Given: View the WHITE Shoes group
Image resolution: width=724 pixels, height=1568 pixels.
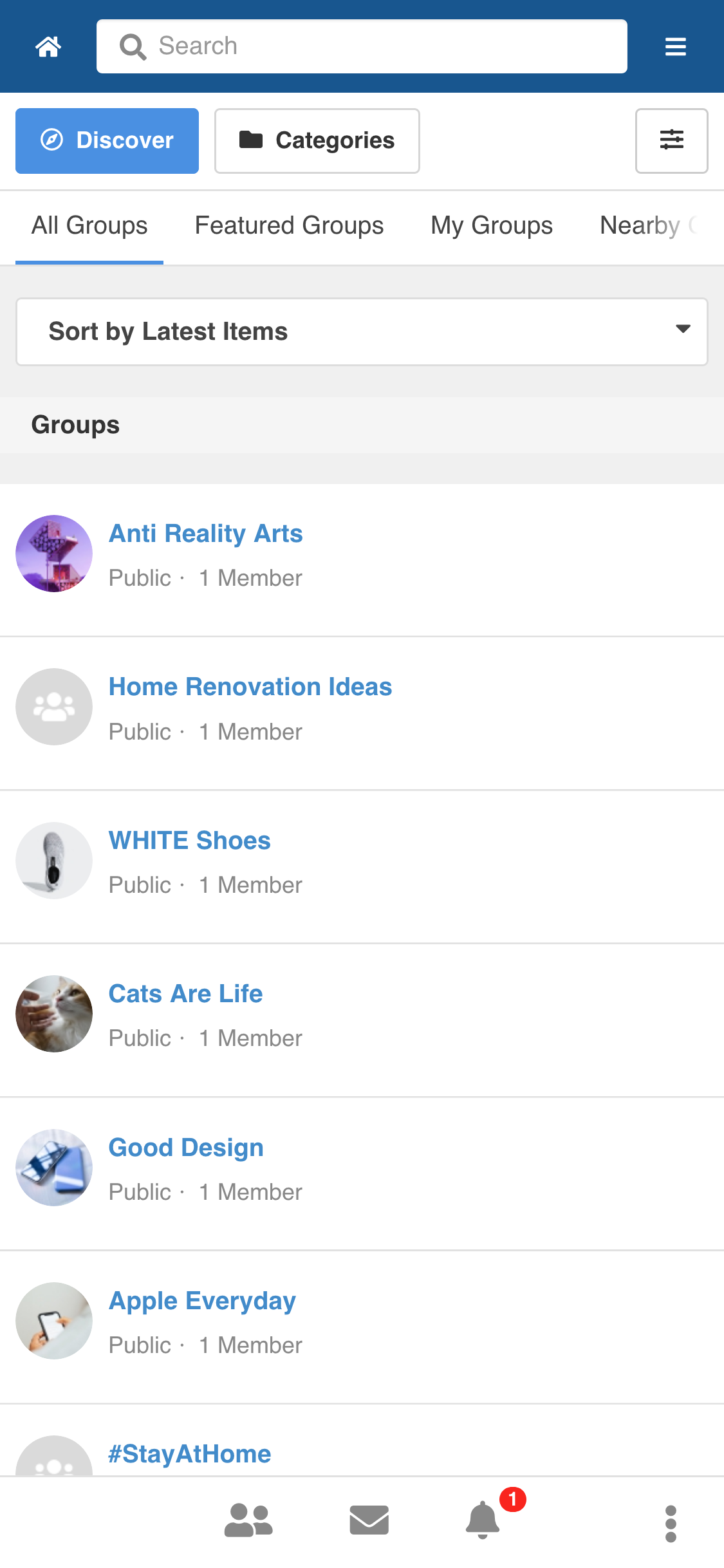Looking at the screenshot, I should 189,841.
